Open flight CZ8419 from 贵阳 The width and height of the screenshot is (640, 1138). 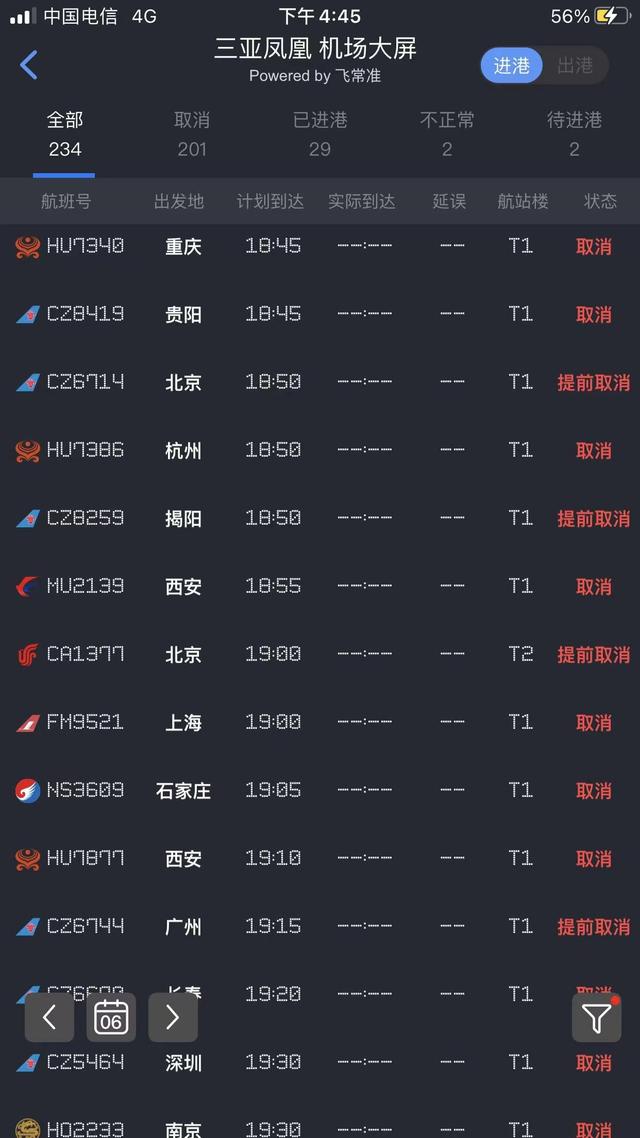[320, 314]
